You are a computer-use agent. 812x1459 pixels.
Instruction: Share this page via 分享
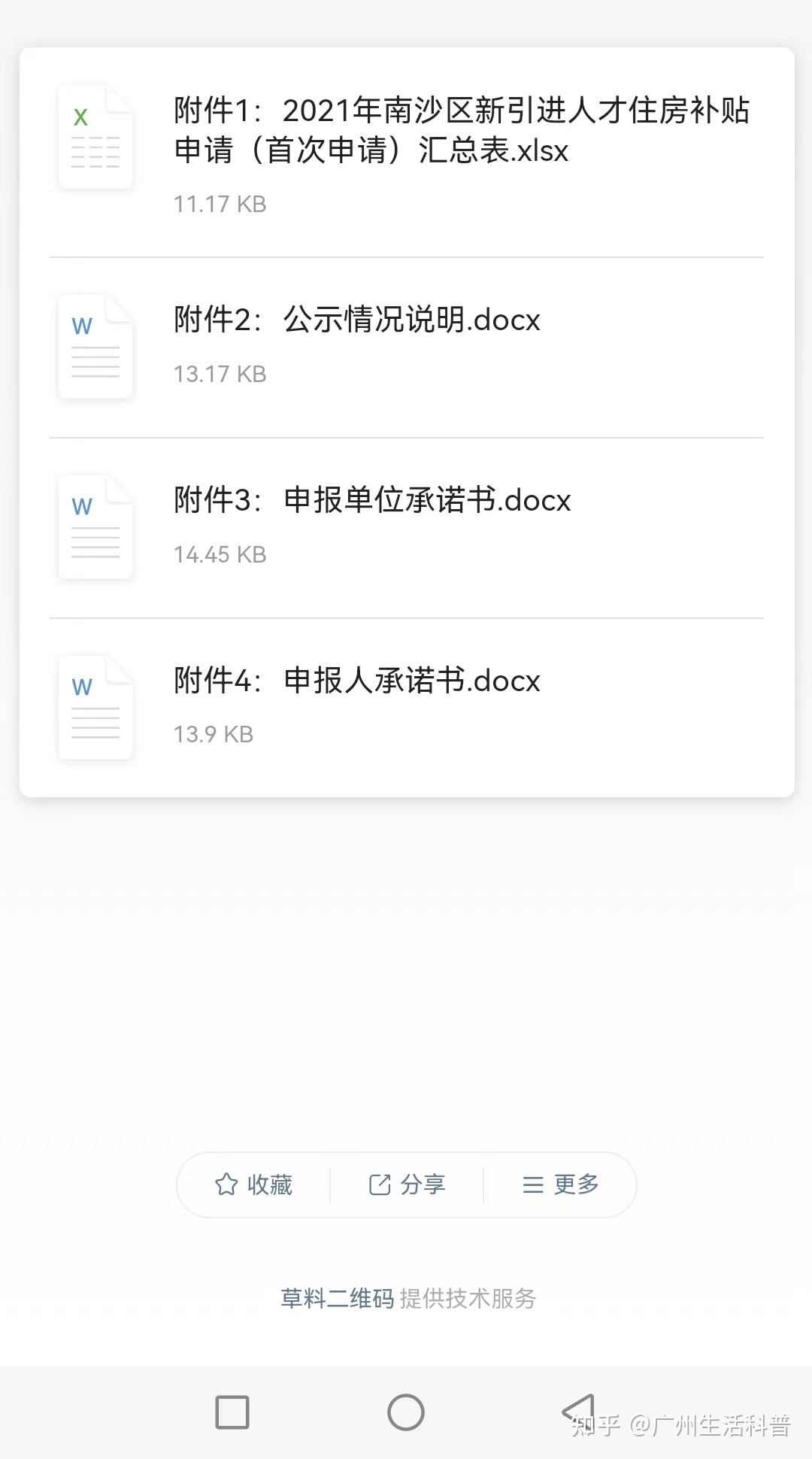coord(407,1184)
